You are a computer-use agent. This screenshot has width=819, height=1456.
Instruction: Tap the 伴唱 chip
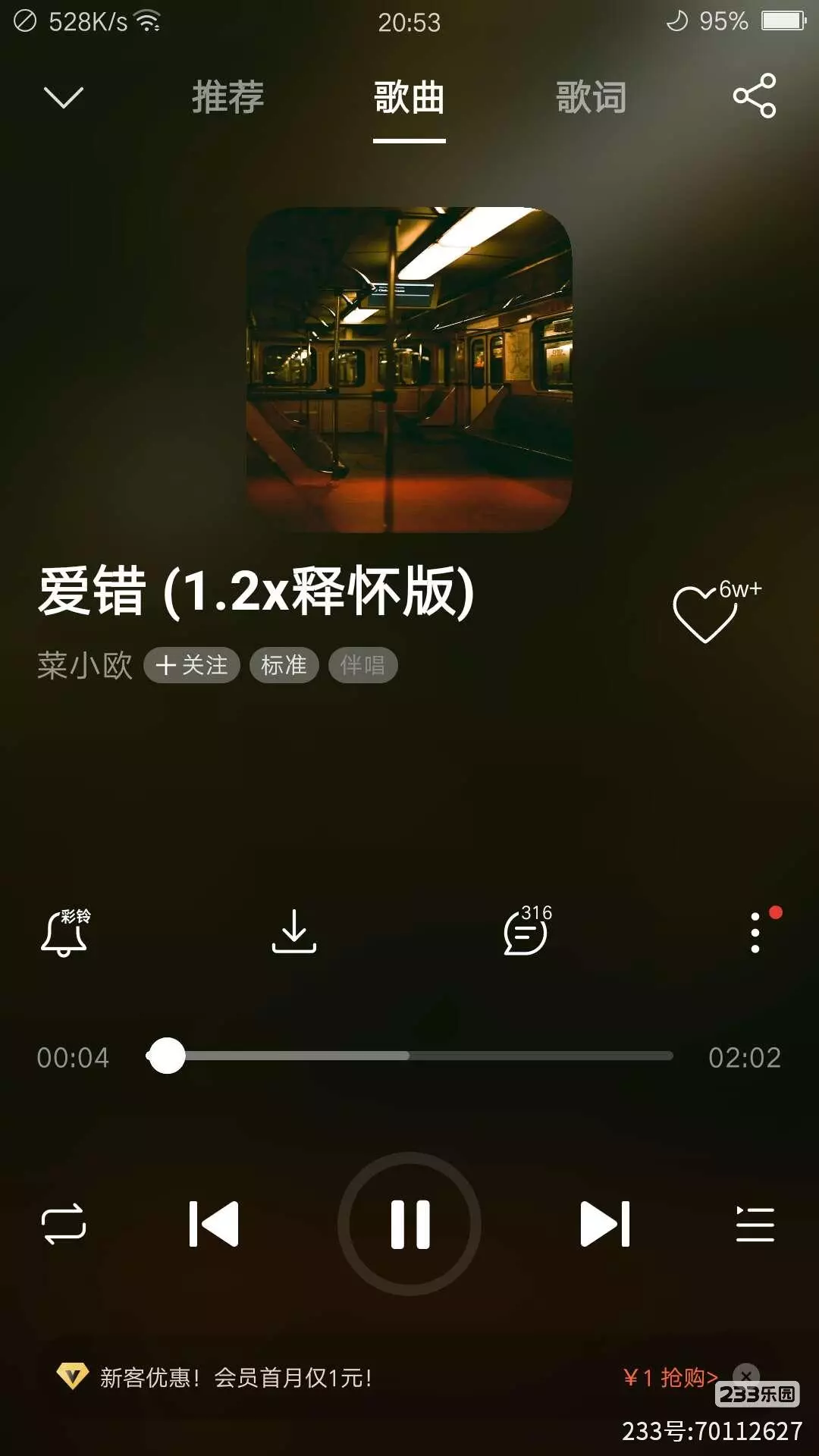[362, 665]
